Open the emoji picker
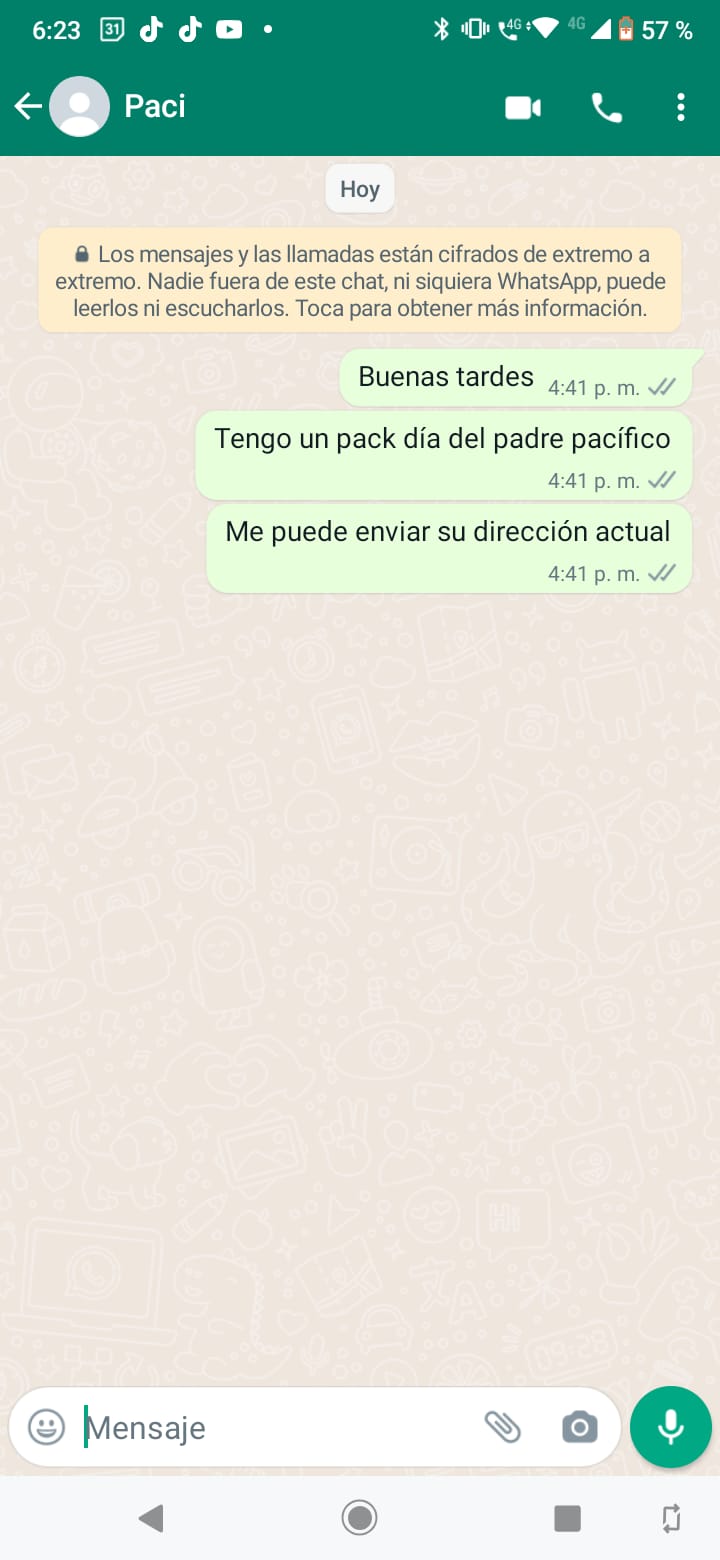 pos(46,1427)
